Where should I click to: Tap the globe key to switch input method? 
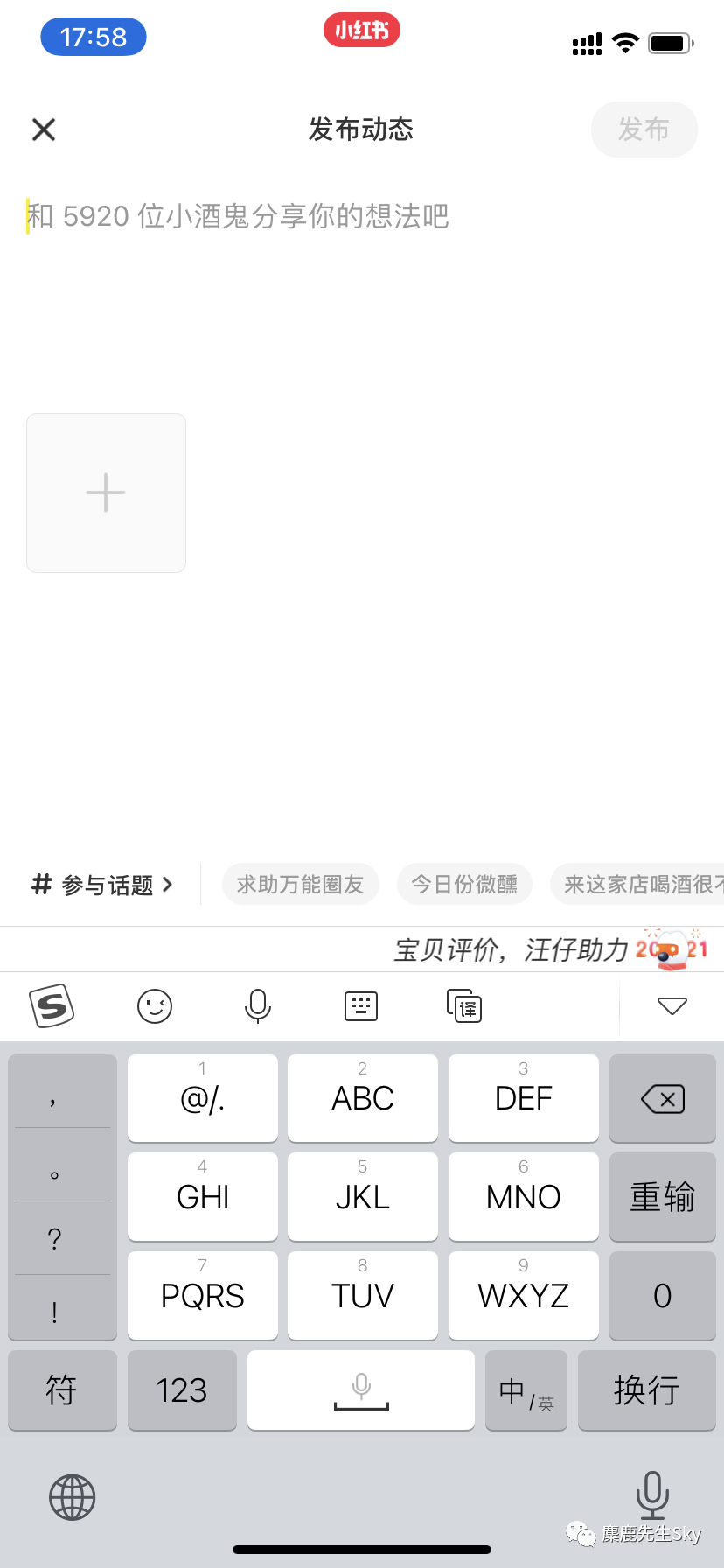[73, 1496]
